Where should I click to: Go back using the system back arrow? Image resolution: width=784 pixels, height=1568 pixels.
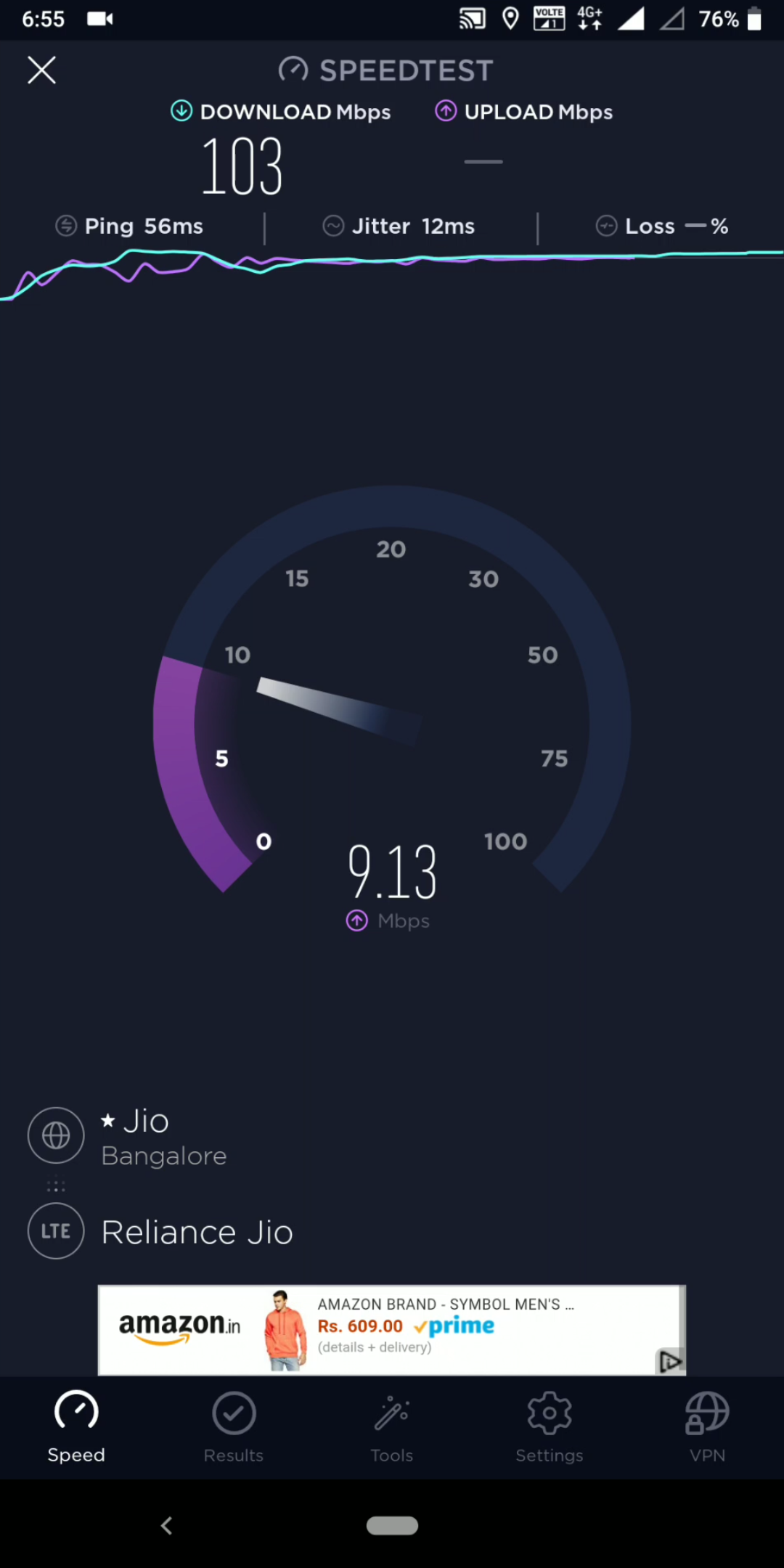point(167,1525)
